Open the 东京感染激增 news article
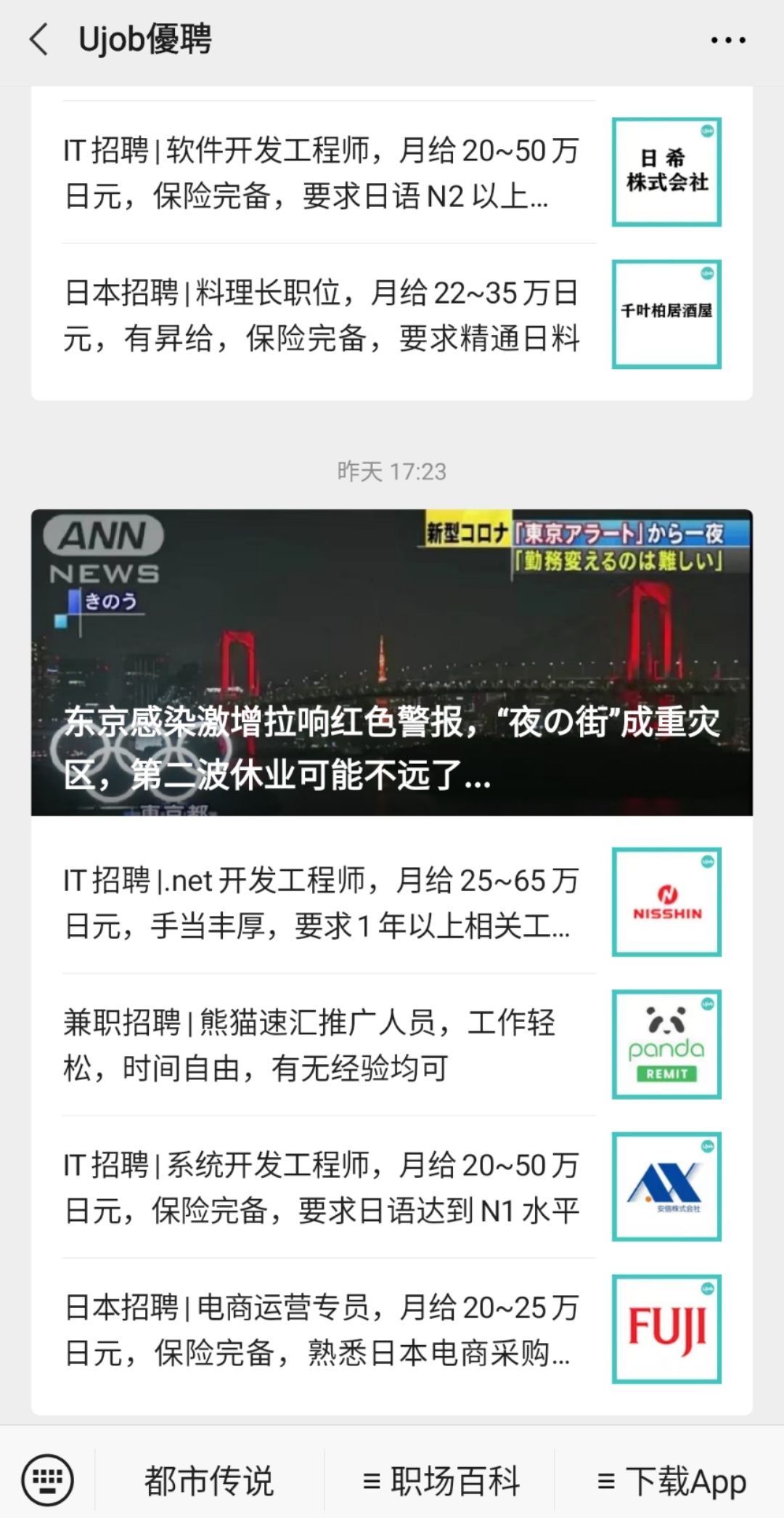Screen dimensions: 784x1518 click(x=392, y=662)
